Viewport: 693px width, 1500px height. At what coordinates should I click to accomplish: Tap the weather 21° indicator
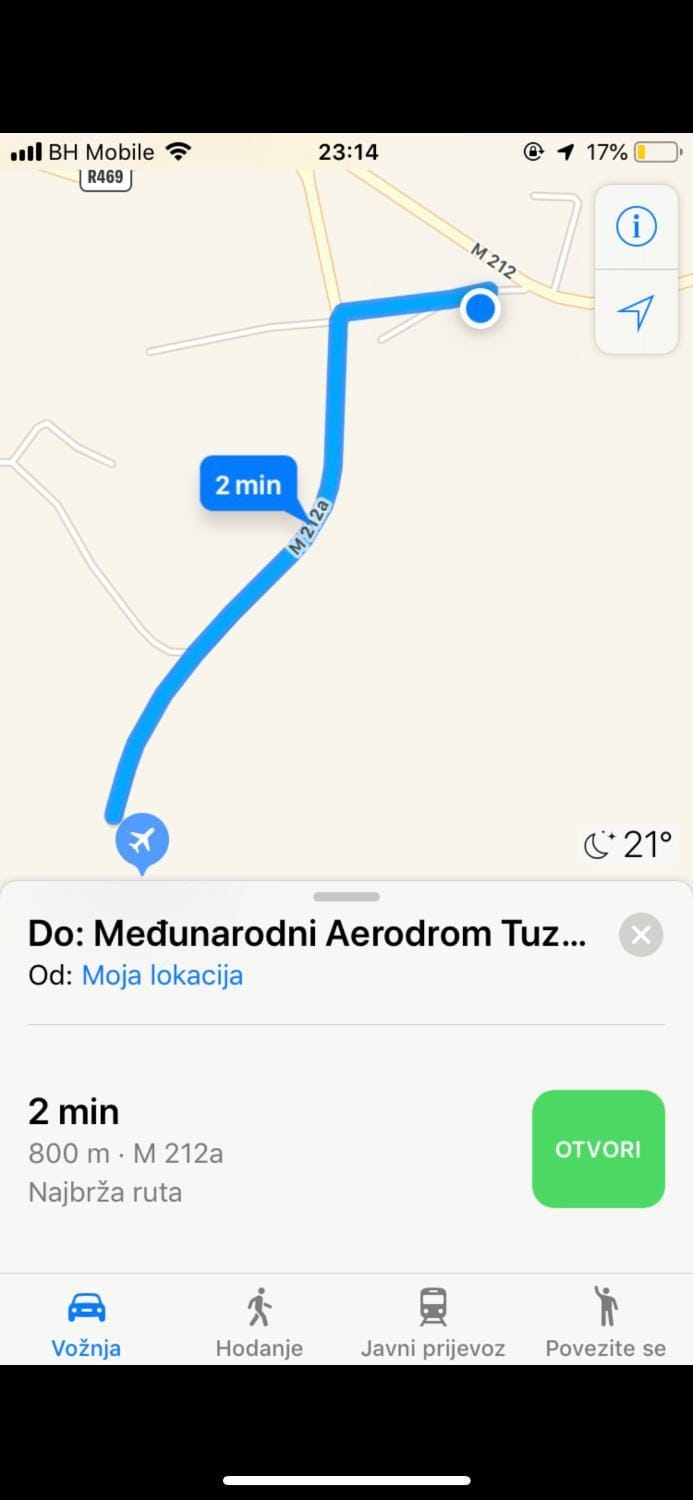pos(628,845)
